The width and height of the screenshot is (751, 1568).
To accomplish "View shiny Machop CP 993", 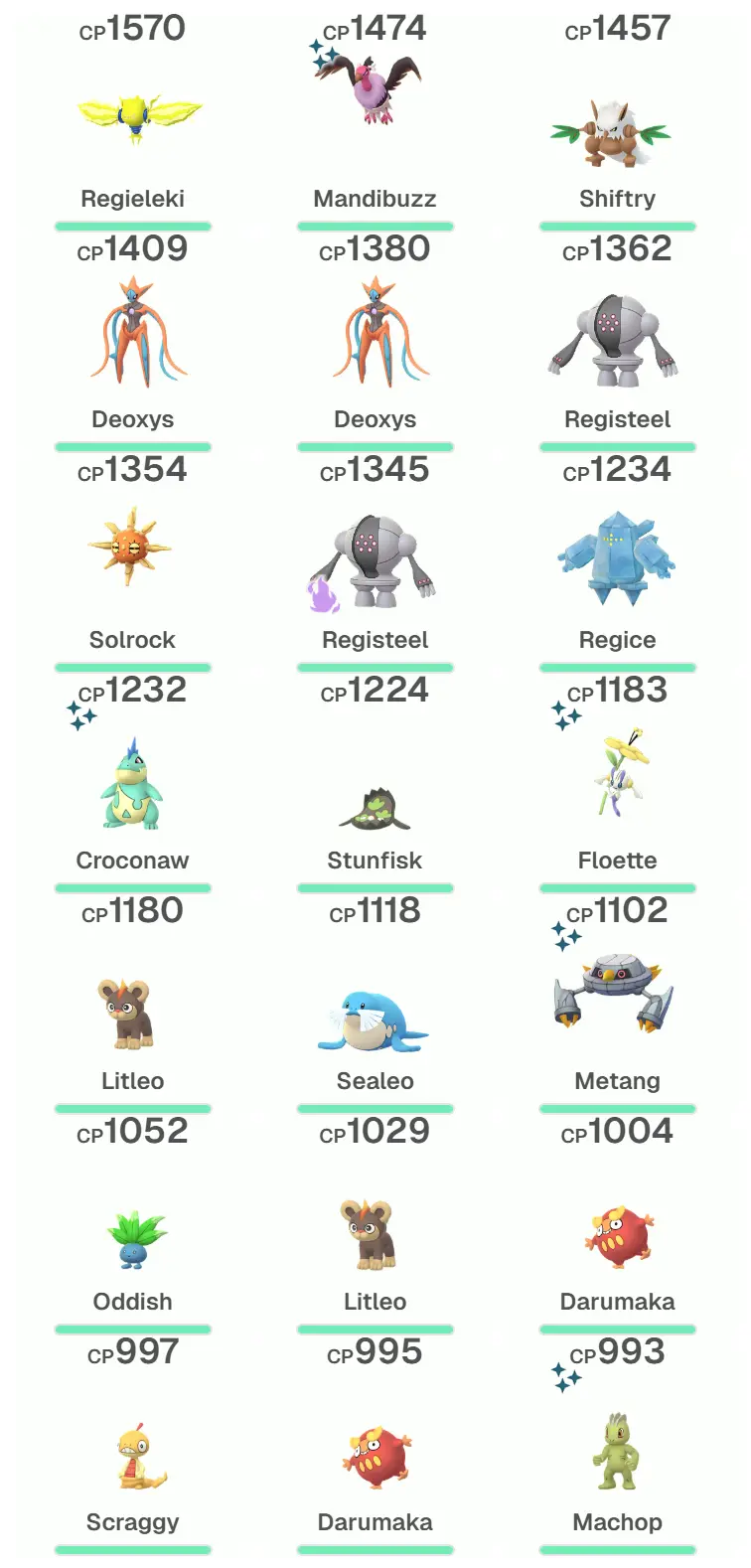I will coord(618,1445).
